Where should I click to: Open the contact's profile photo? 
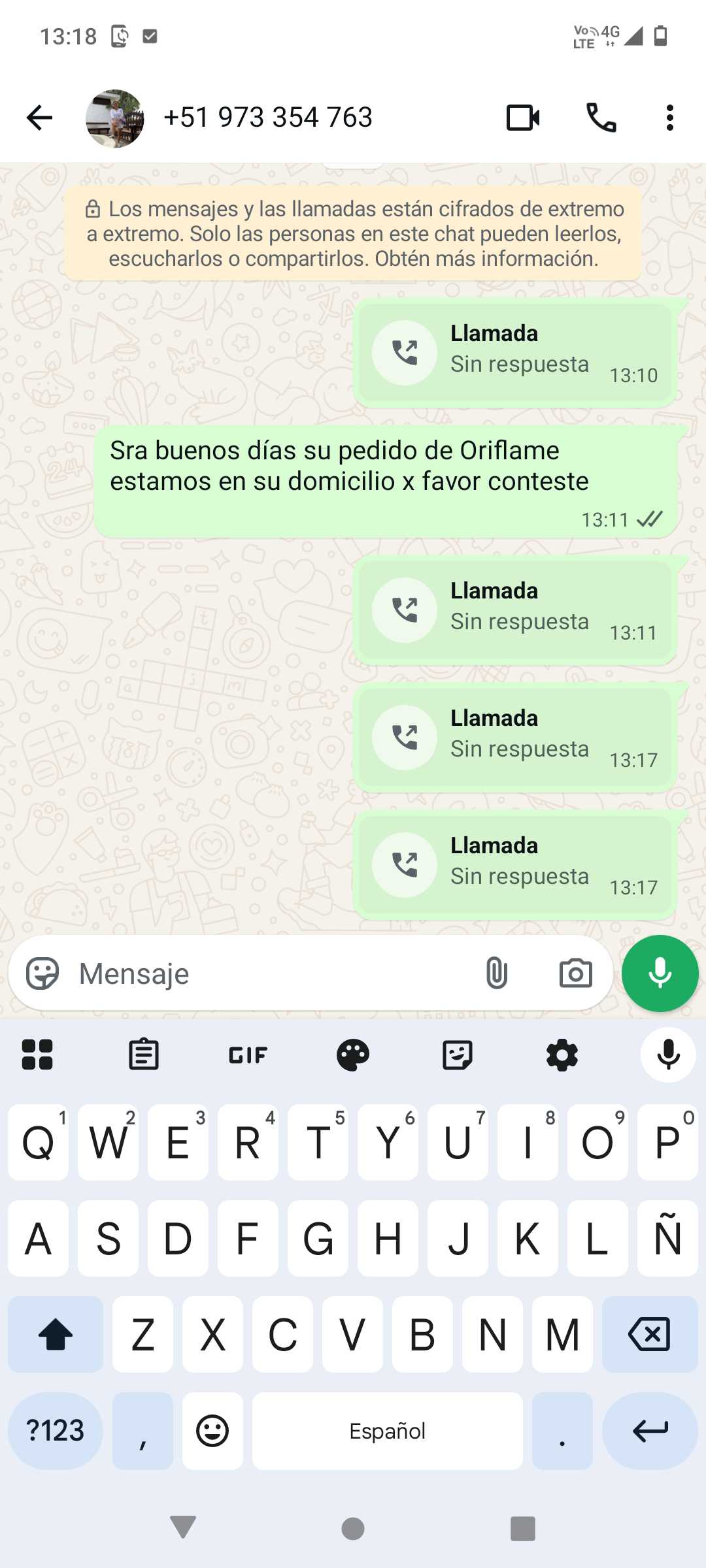tap(115, 118)
